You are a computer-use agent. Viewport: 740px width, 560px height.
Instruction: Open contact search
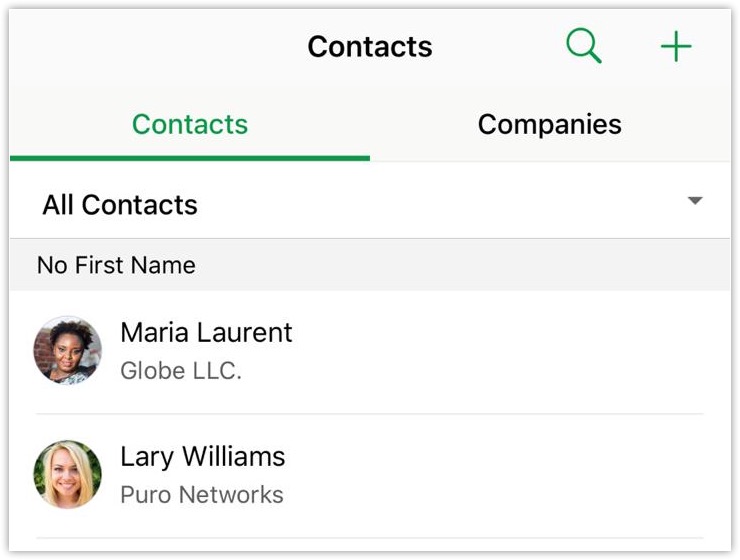[583, 46]
